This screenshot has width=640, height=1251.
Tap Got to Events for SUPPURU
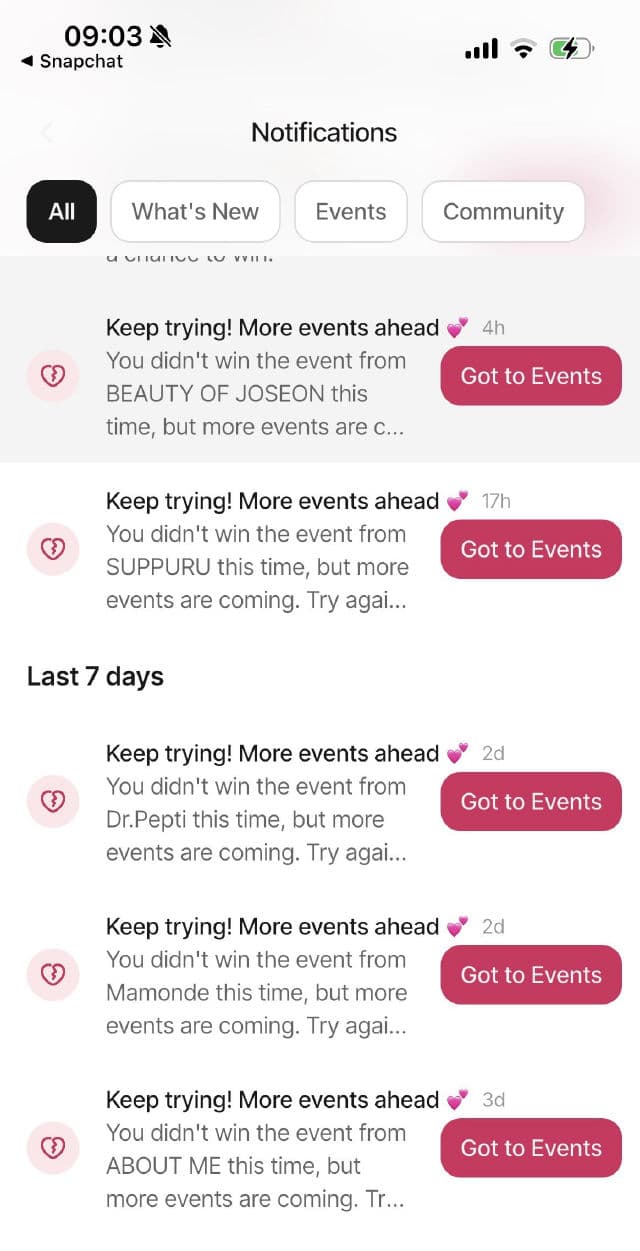[531, 549]
